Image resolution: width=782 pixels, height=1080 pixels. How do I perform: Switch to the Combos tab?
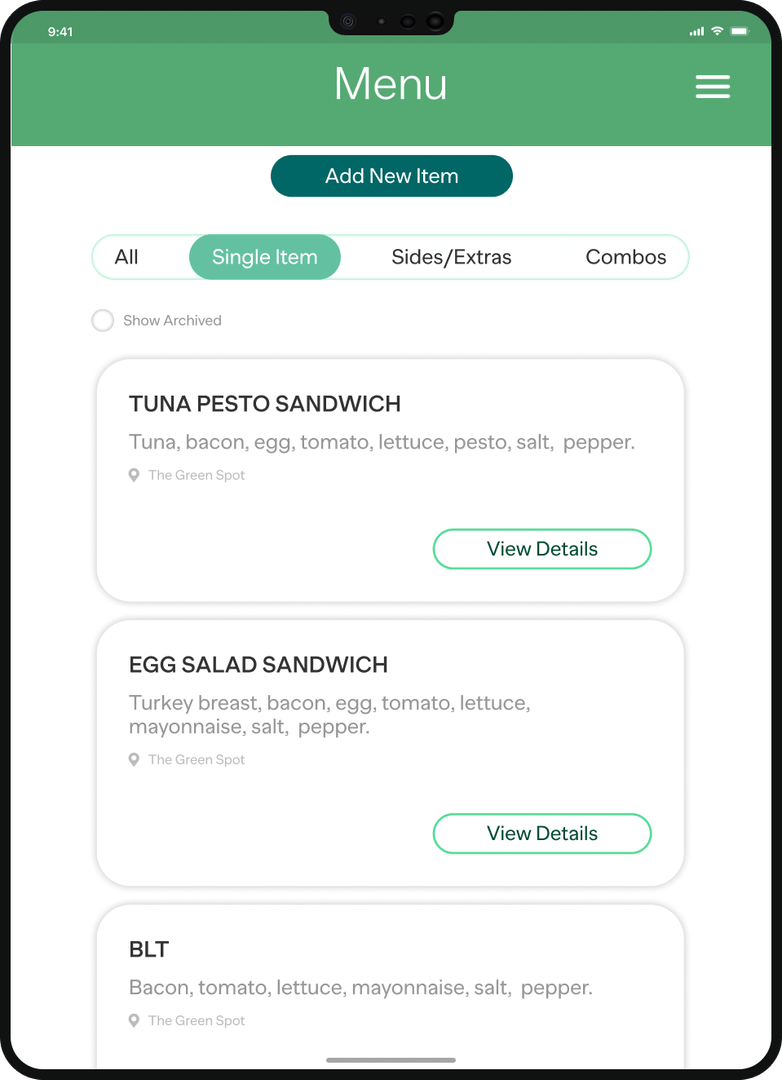tap(625, 257)
